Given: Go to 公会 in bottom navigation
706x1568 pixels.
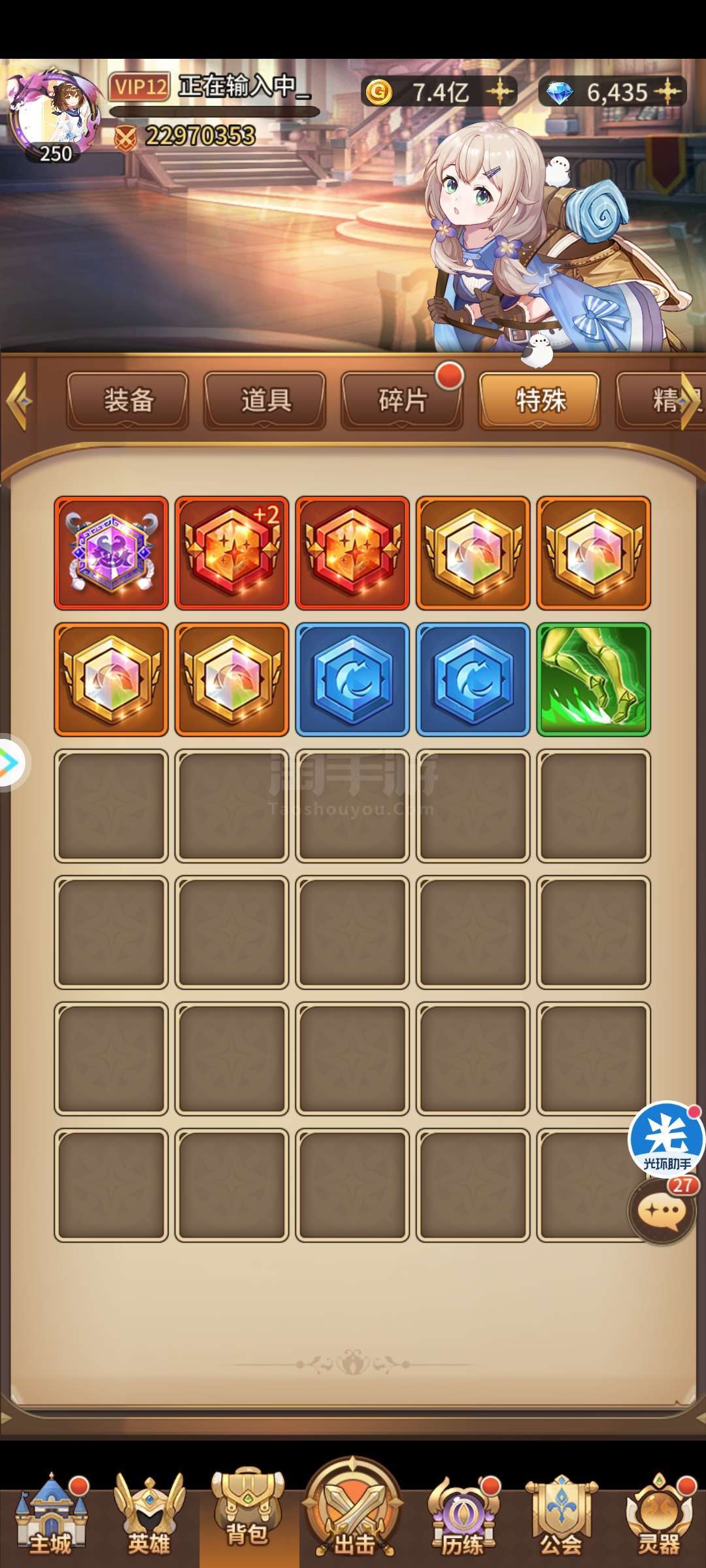Looking at the screenshot, I should point(561,1515).
